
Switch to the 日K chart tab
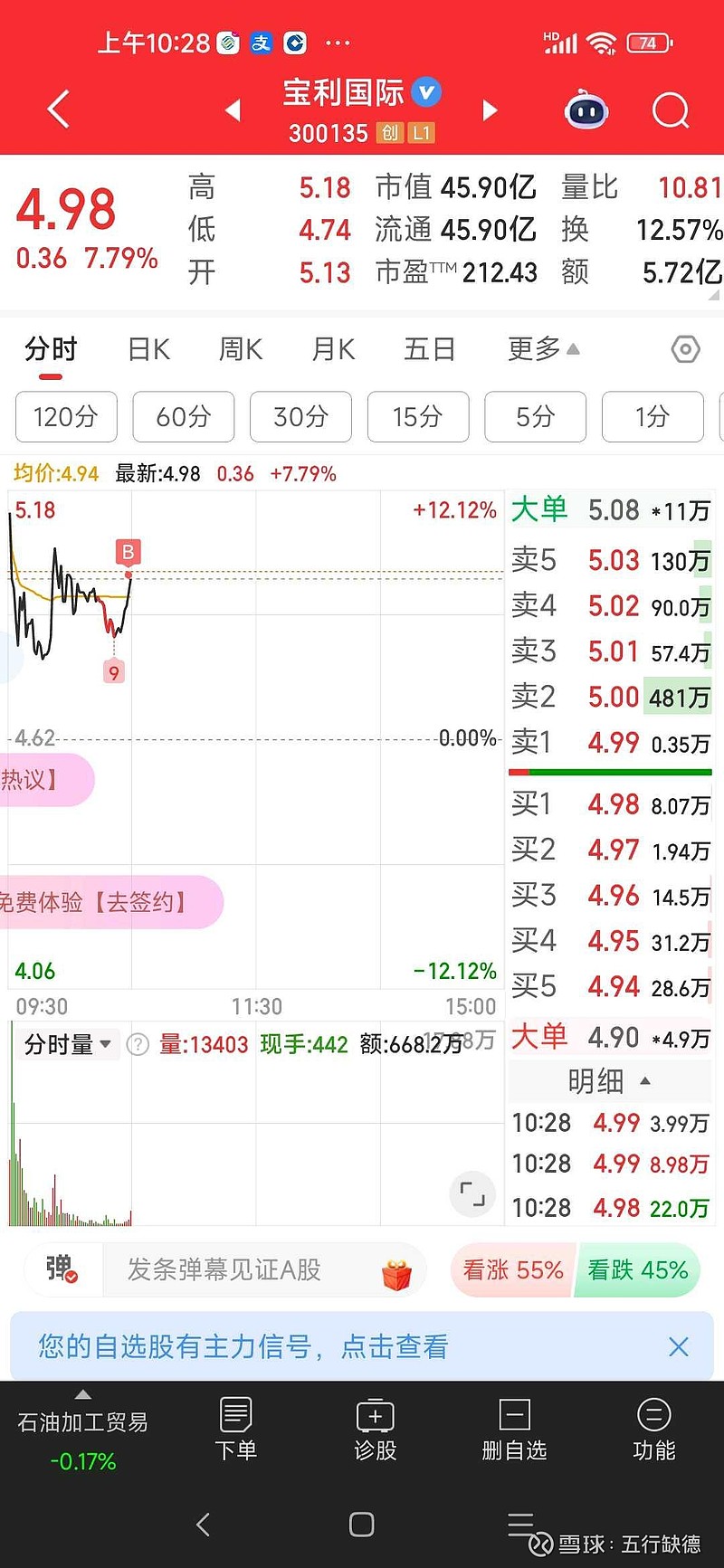(149, 349)
